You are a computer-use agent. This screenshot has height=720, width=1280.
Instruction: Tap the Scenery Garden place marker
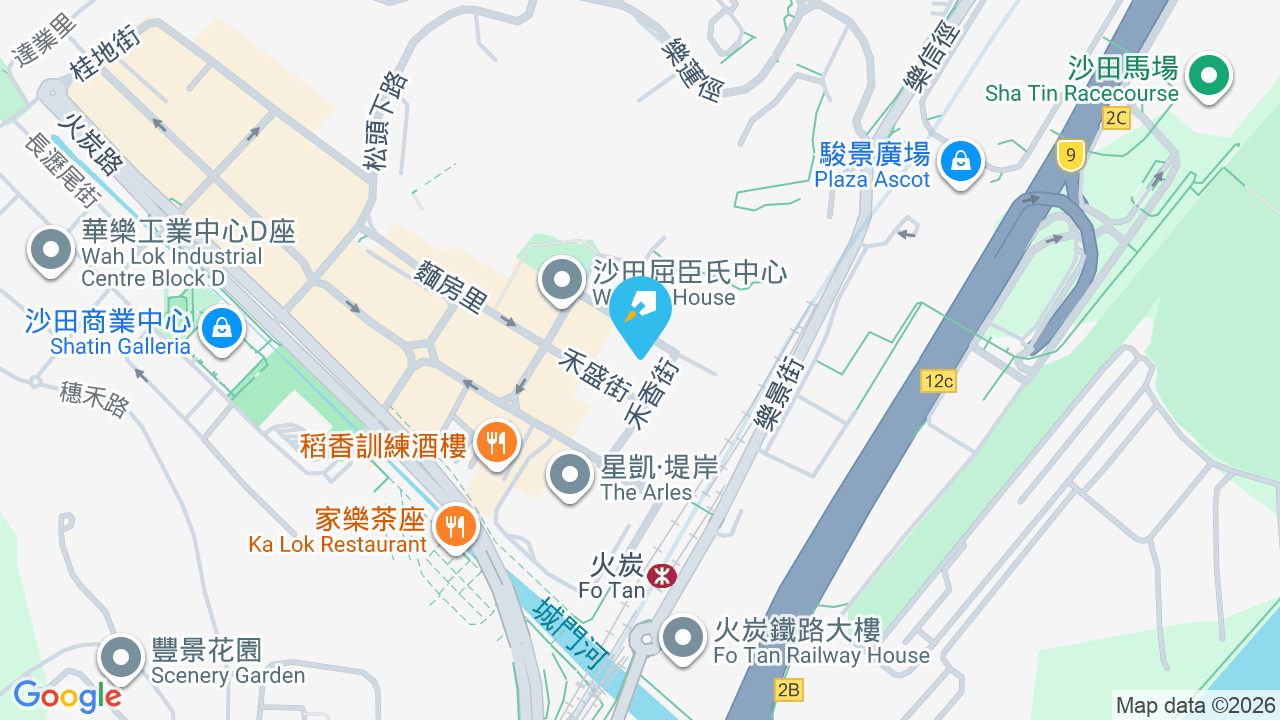[x=122, y=658]
